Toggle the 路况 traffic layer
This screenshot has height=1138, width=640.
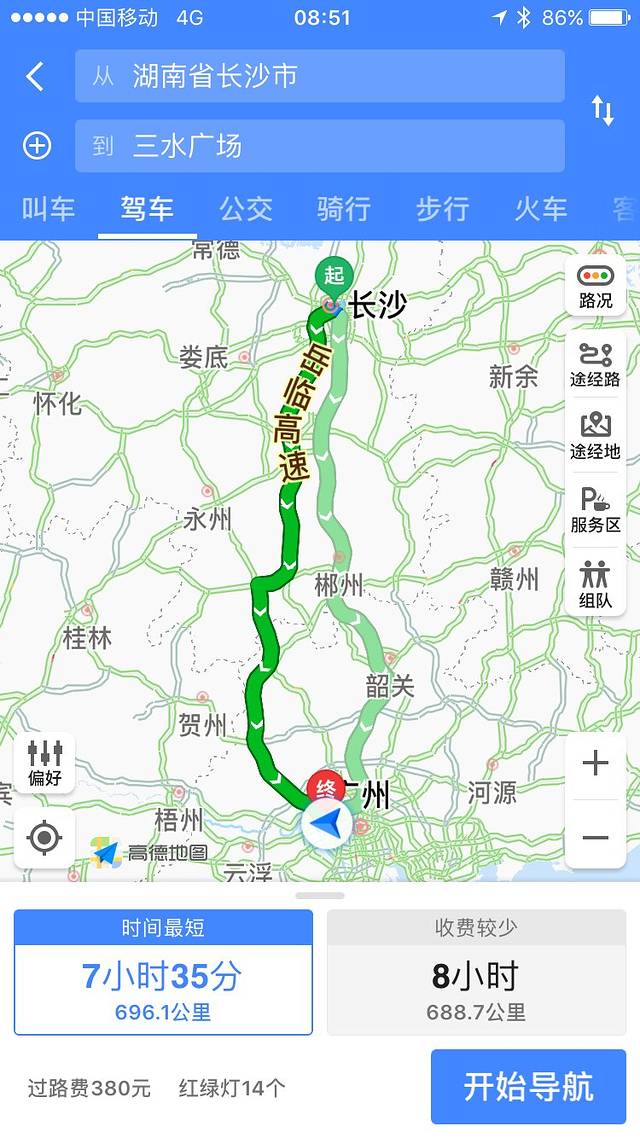[596, 287]
